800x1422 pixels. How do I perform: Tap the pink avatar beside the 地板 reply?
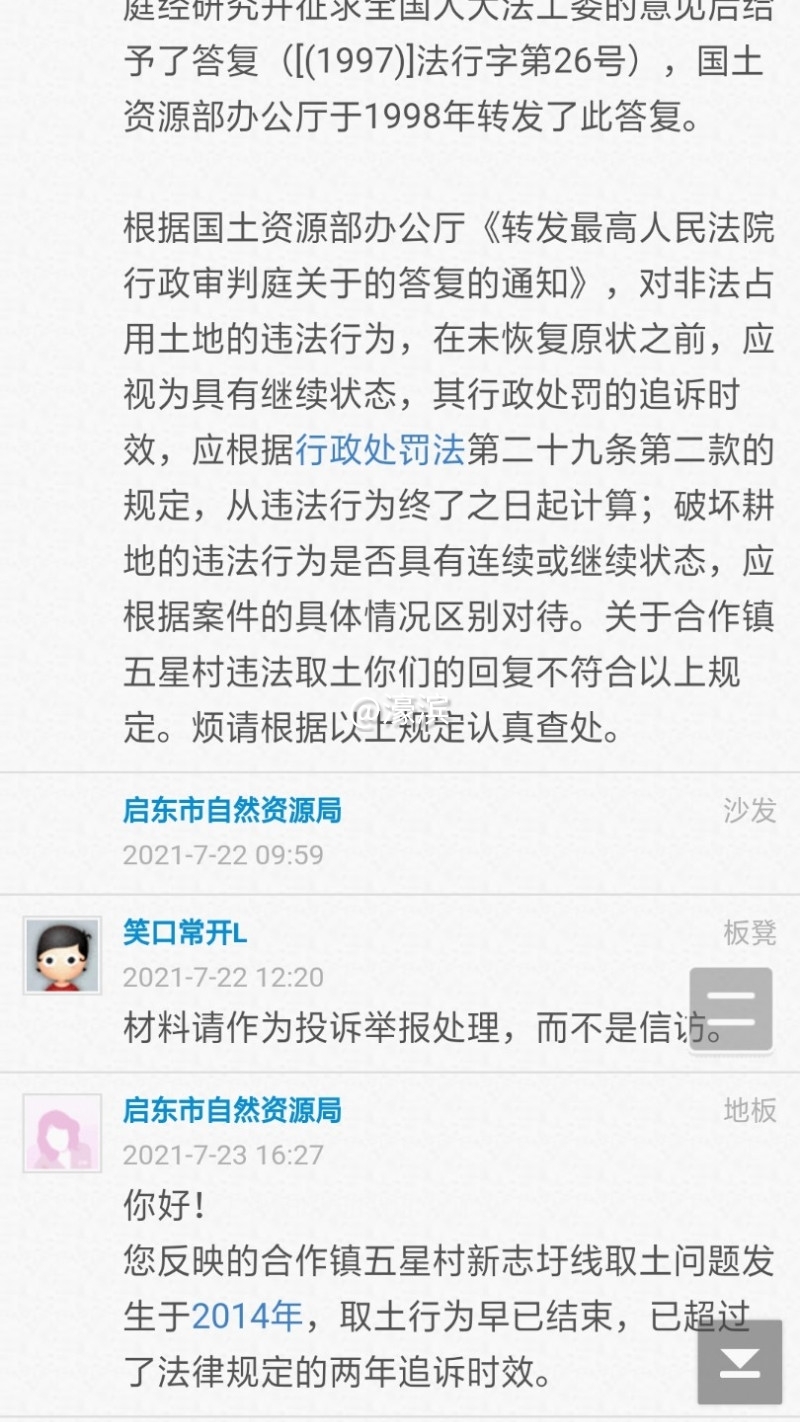[x=62, y=1132]
